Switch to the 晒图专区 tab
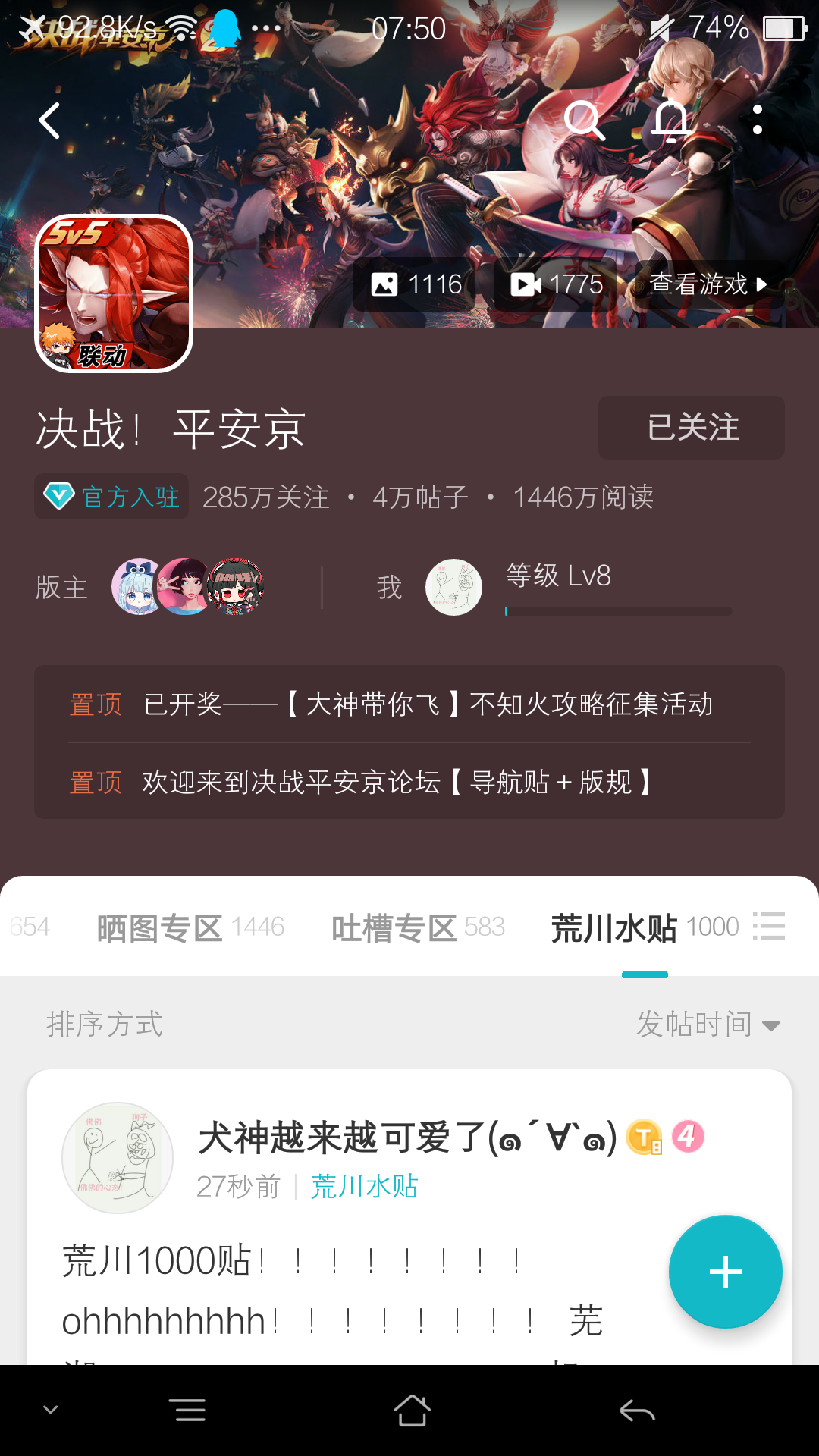Viewport: 819px width, 1456px height. tap(160, 927)
